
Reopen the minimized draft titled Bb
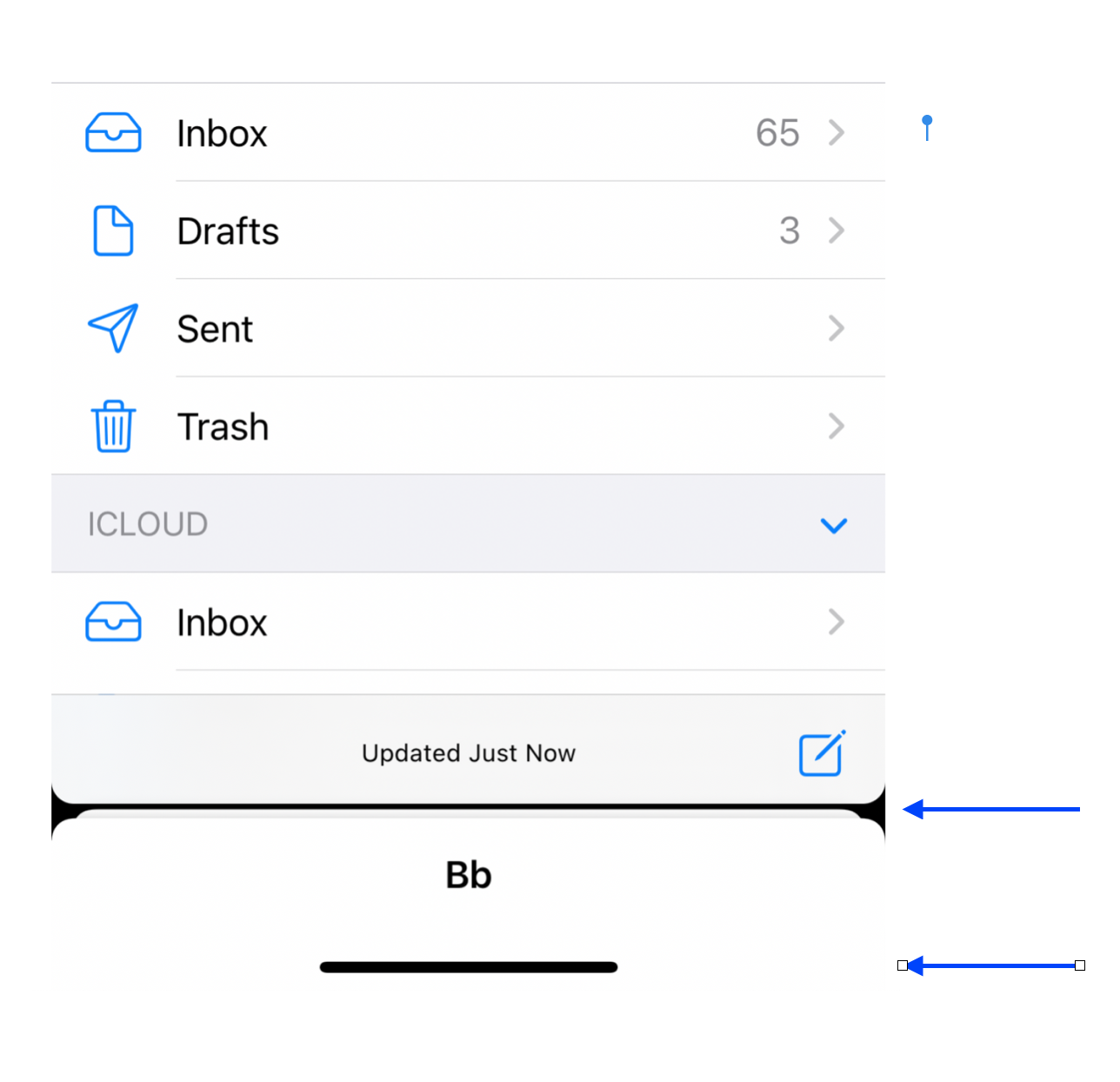468,875
